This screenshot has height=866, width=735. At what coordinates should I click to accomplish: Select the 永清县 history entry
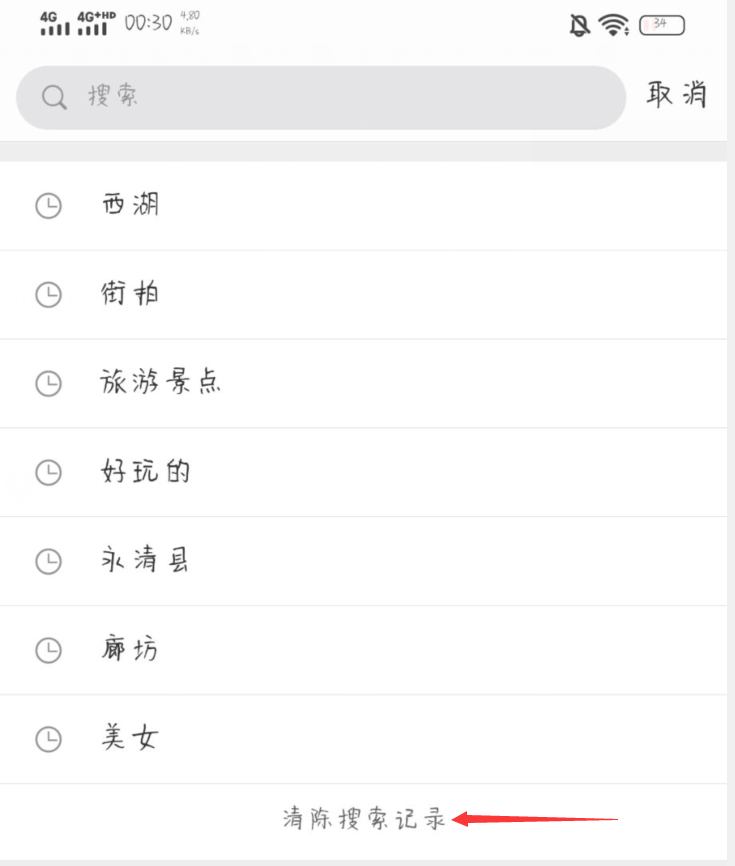click(x=145, y=561)
